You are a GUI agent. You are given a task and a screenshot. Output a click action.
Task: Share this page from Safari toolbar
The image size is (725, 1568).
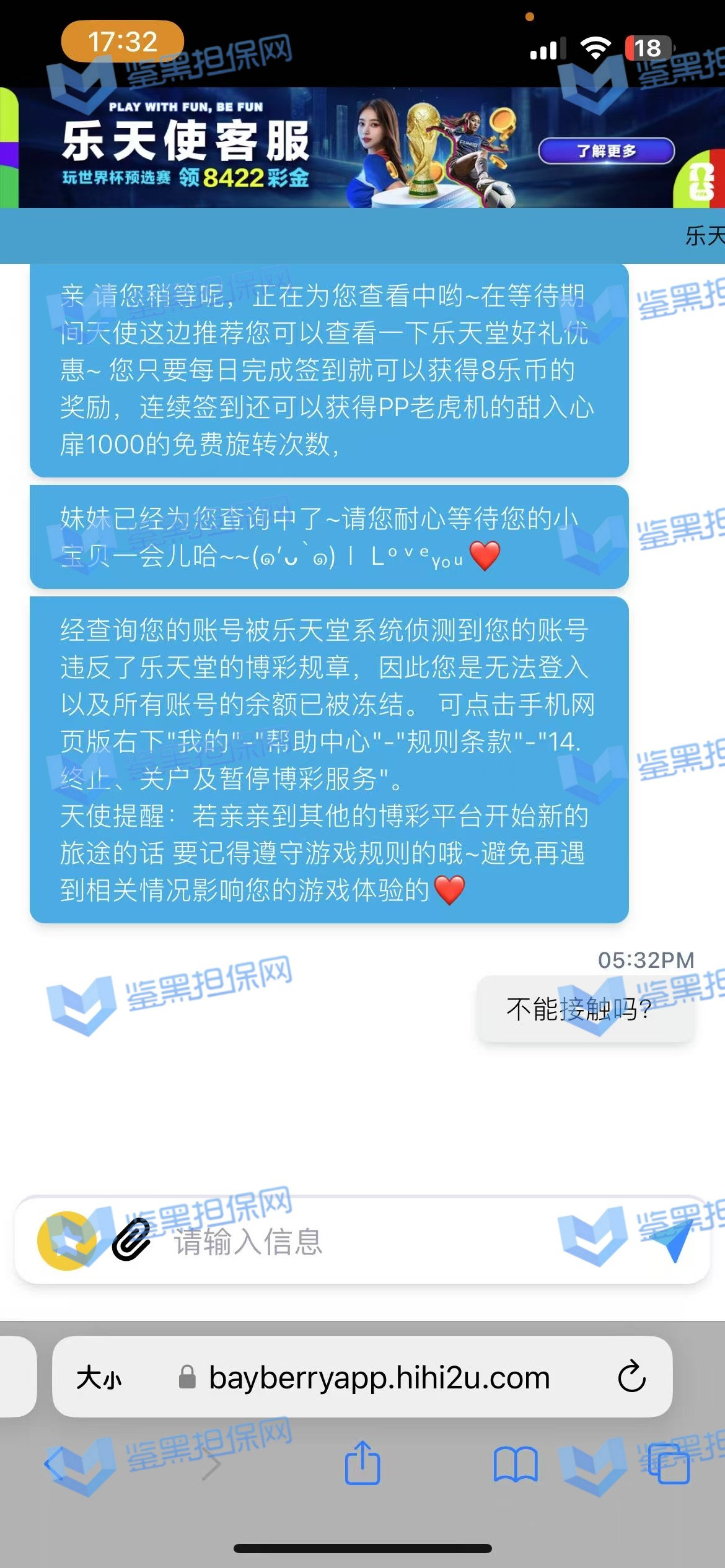[362, 1464]
